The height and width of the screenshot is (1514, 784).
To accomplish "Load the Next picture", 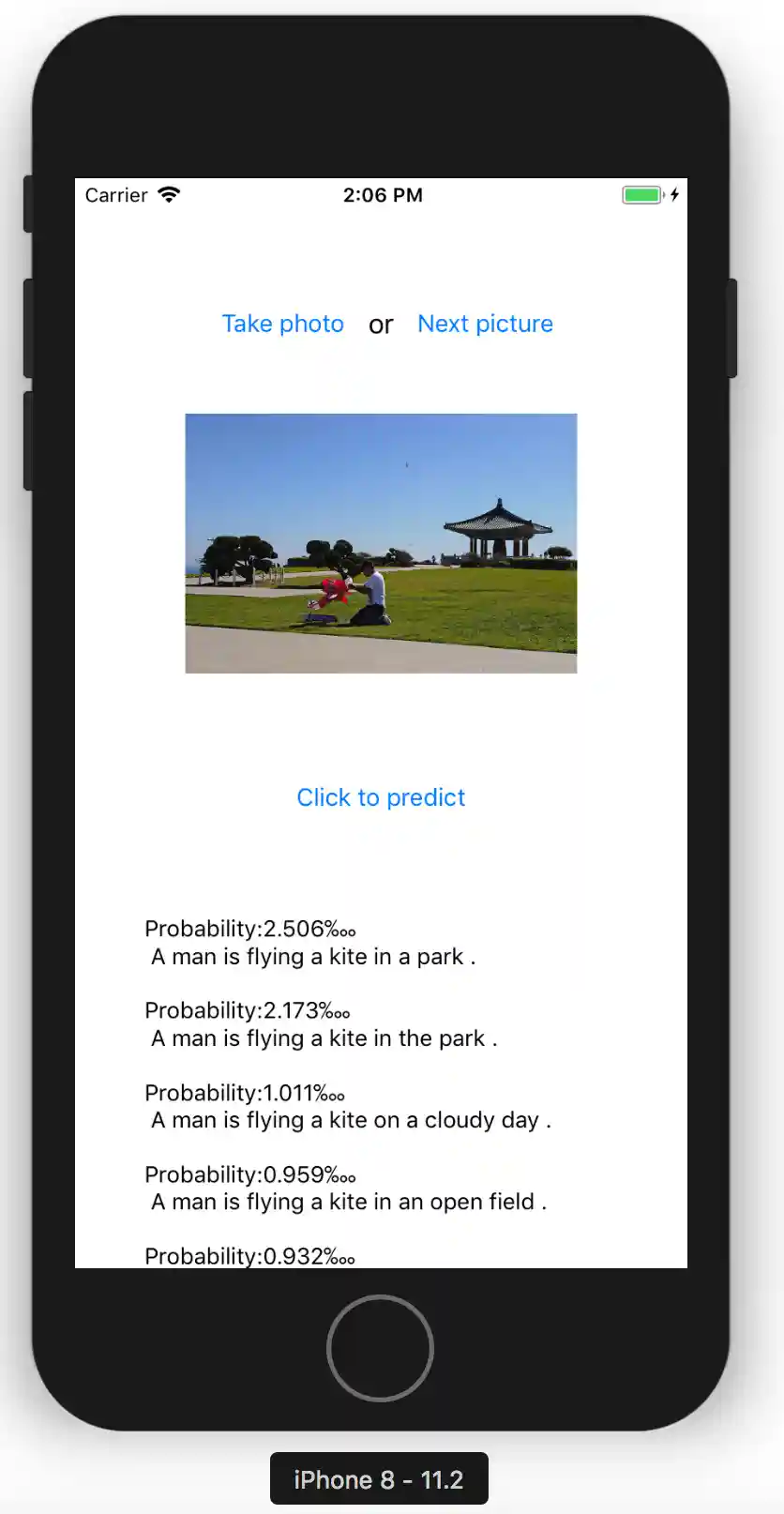I will tap(485, 324).
